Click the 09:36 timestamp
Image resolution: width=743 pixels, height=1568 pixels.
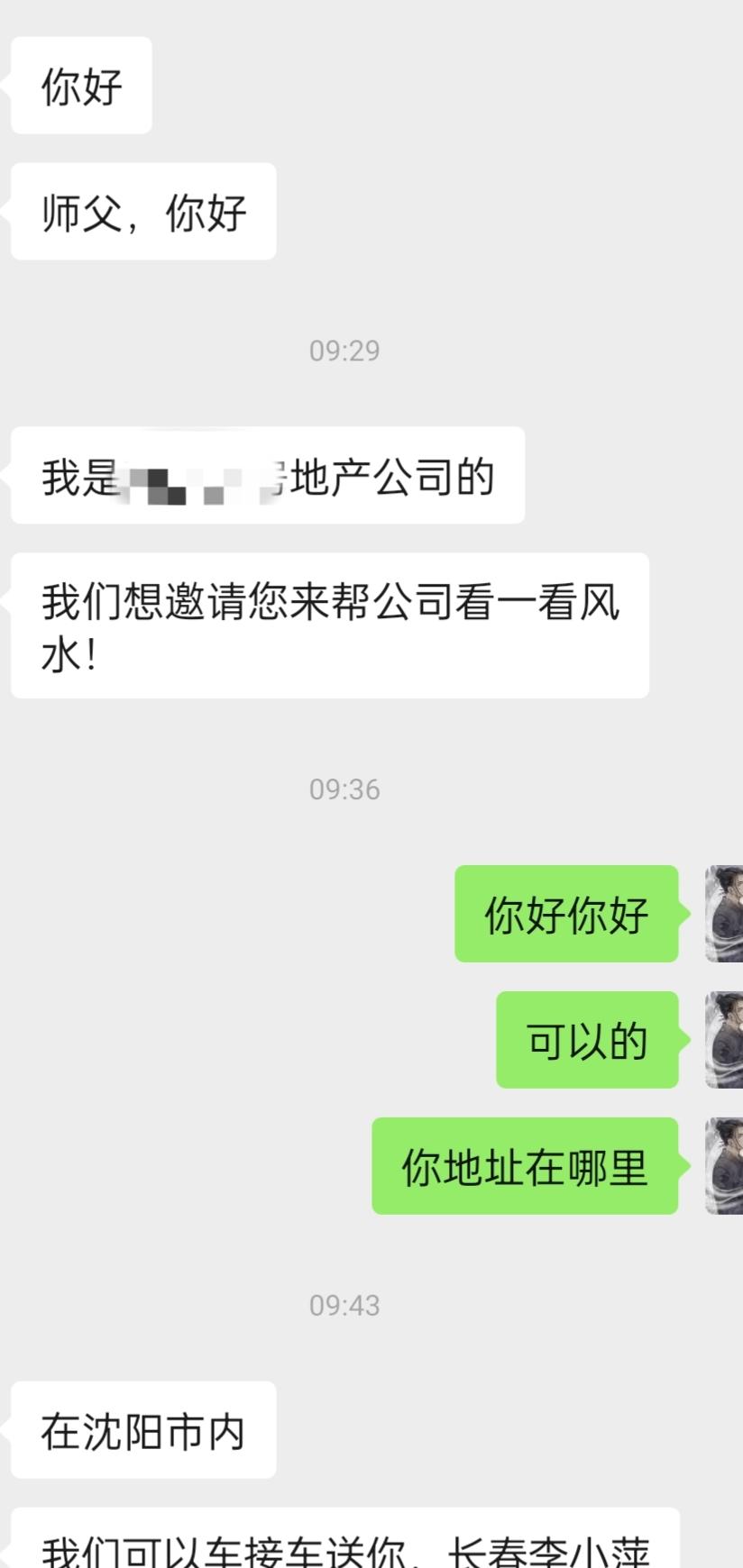pyautogui.click(x=344, y=790)
